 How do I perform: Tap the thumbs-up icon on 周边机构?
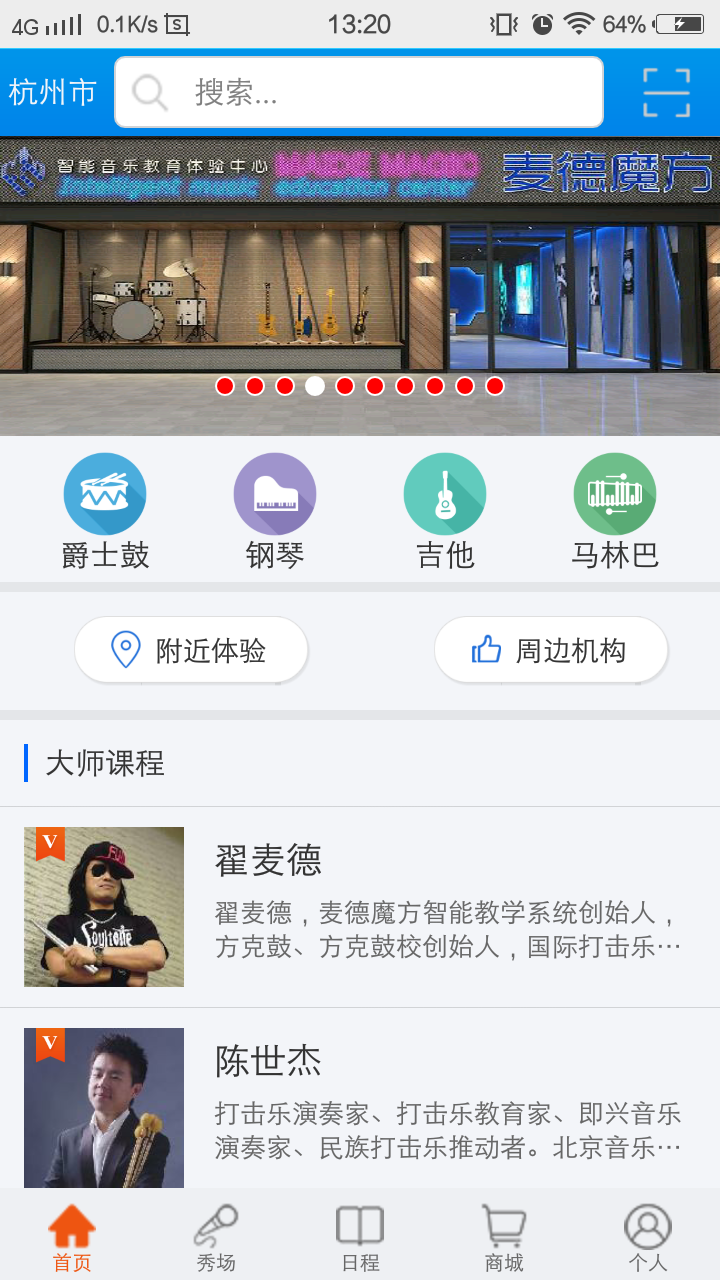tap(486, 649)
